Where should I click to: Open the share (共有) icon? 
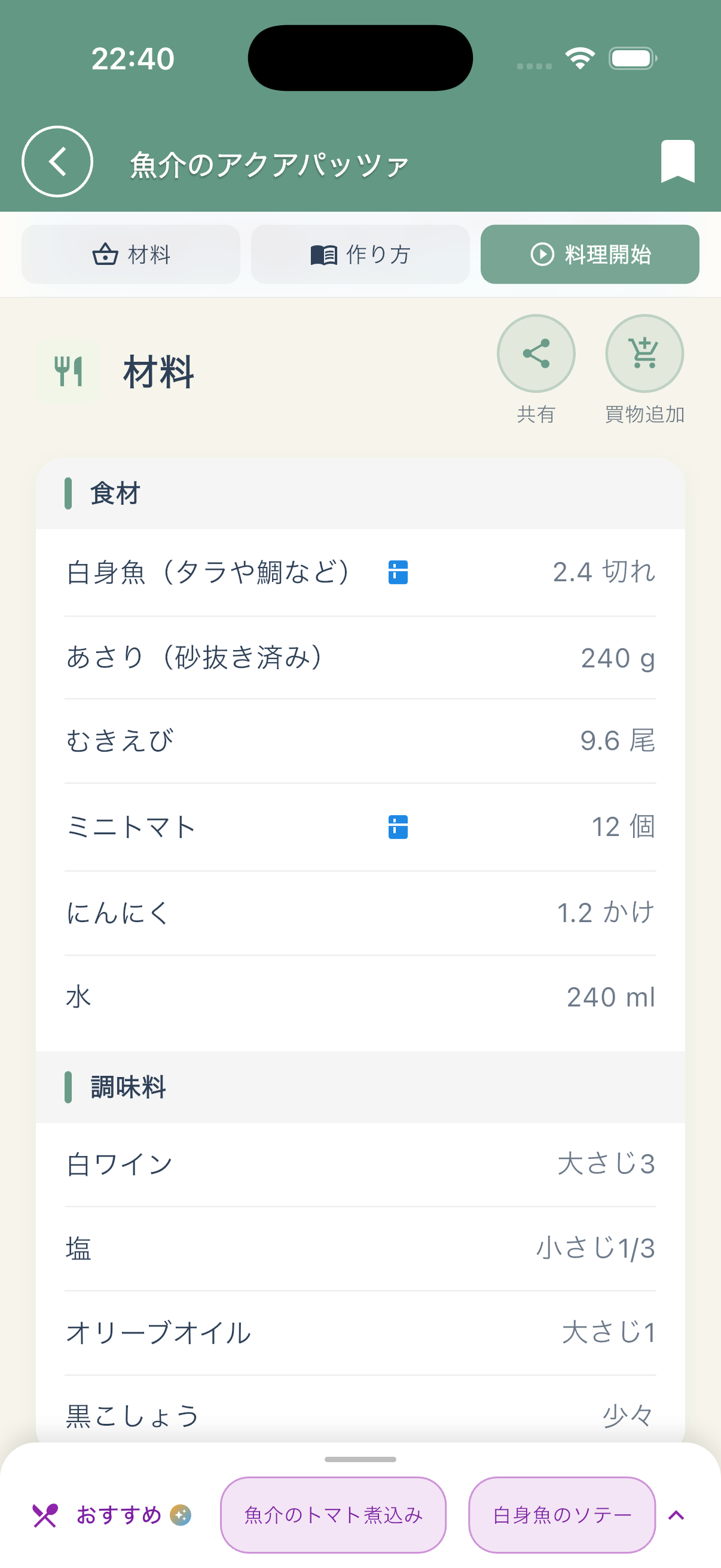coord(536,353)
